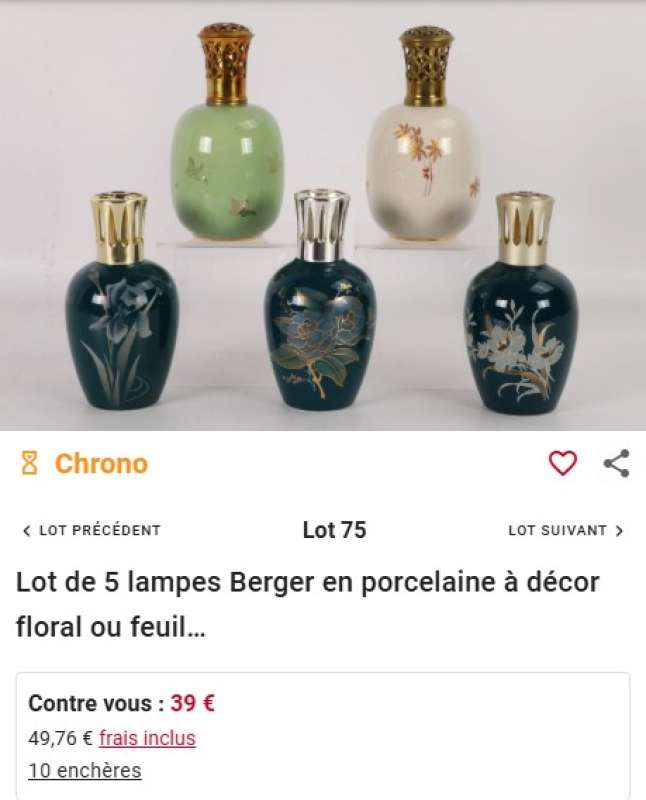Screen dimensions: 646x800
Task: Open the Berger lamps lot photo
Action: tap(323, 215)
